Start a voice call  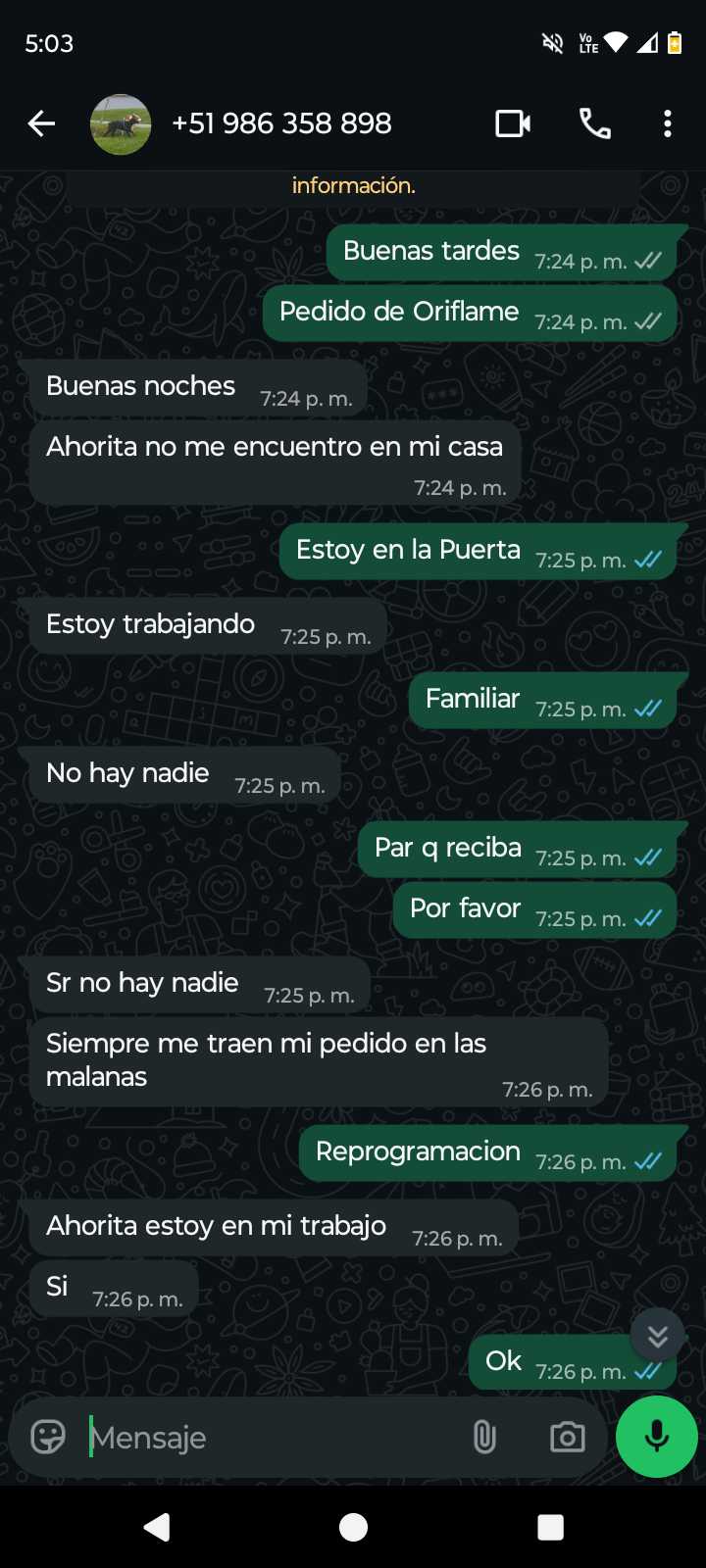[x=595, y=123]
